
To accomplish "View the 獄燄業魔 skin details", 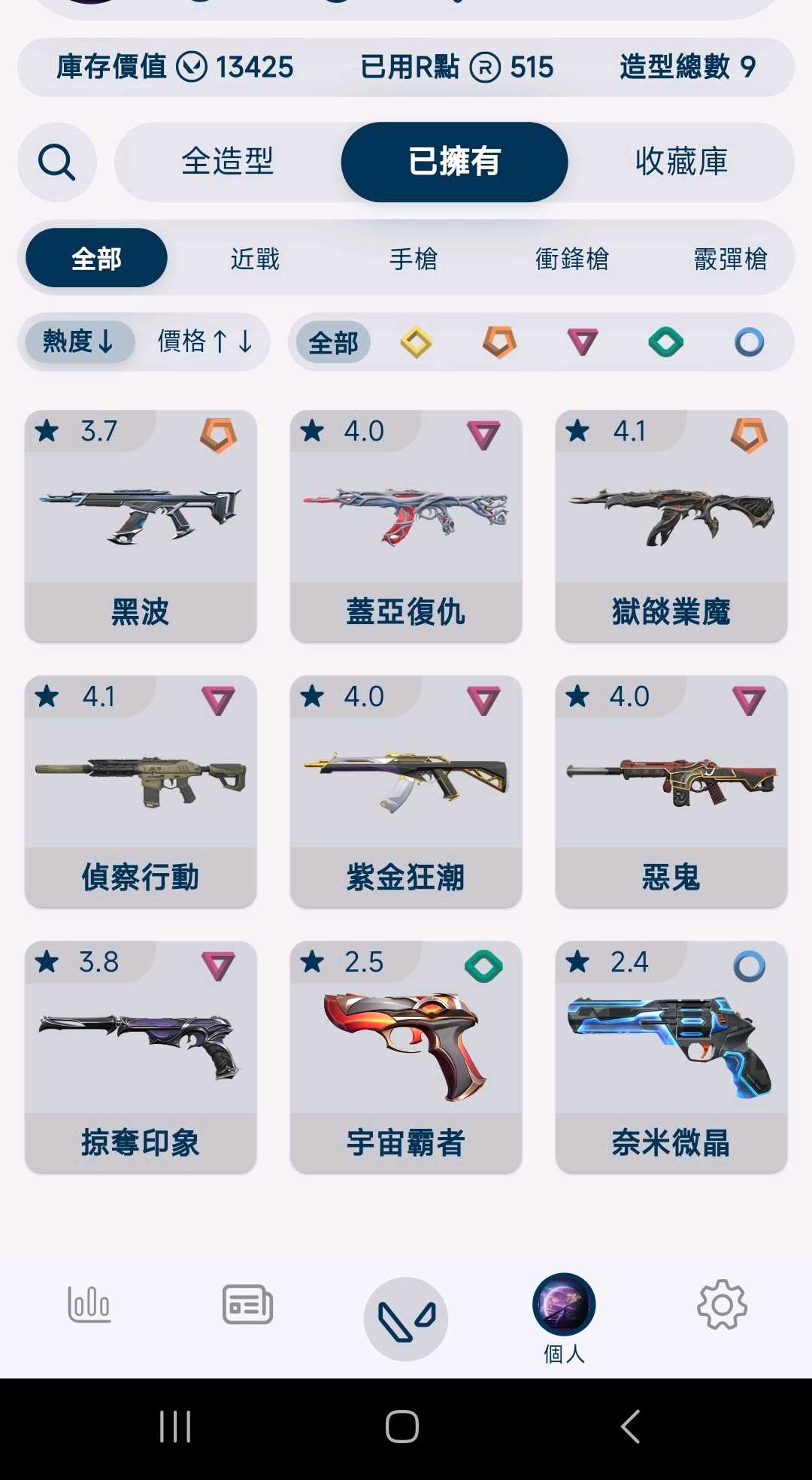I will click(671, 526).
